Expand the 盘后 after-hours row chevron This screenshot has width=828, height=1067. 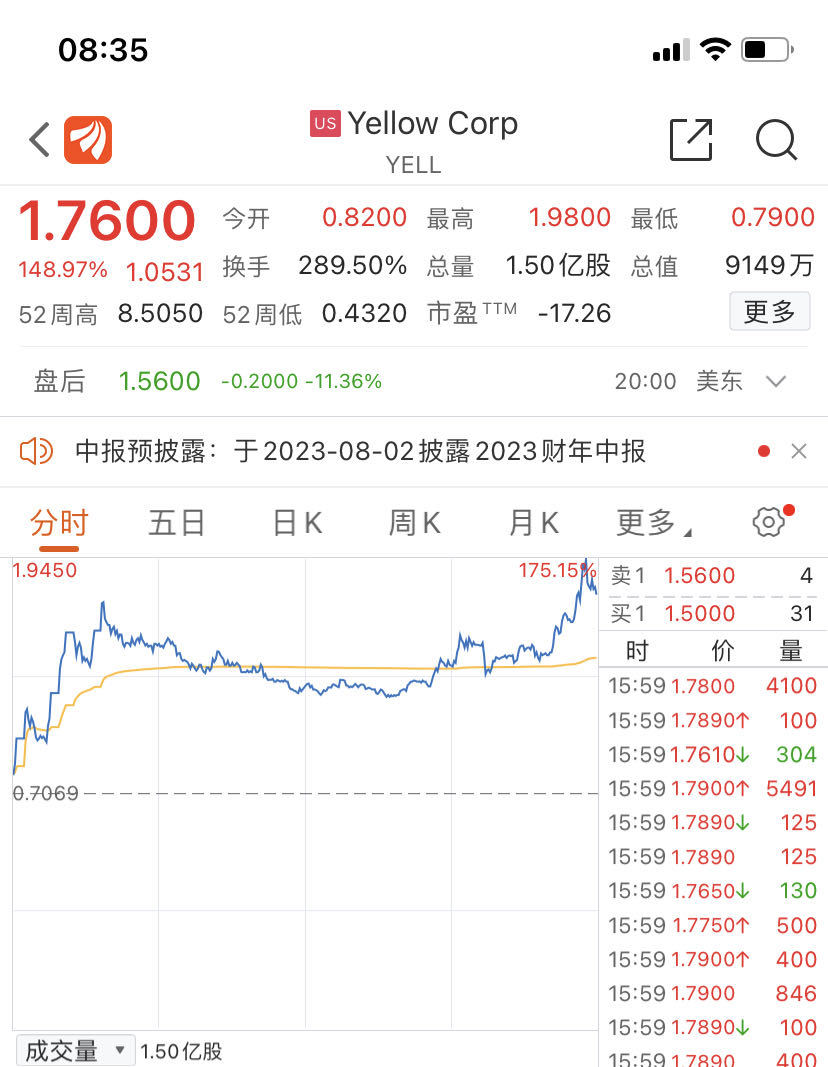point(776,381)
